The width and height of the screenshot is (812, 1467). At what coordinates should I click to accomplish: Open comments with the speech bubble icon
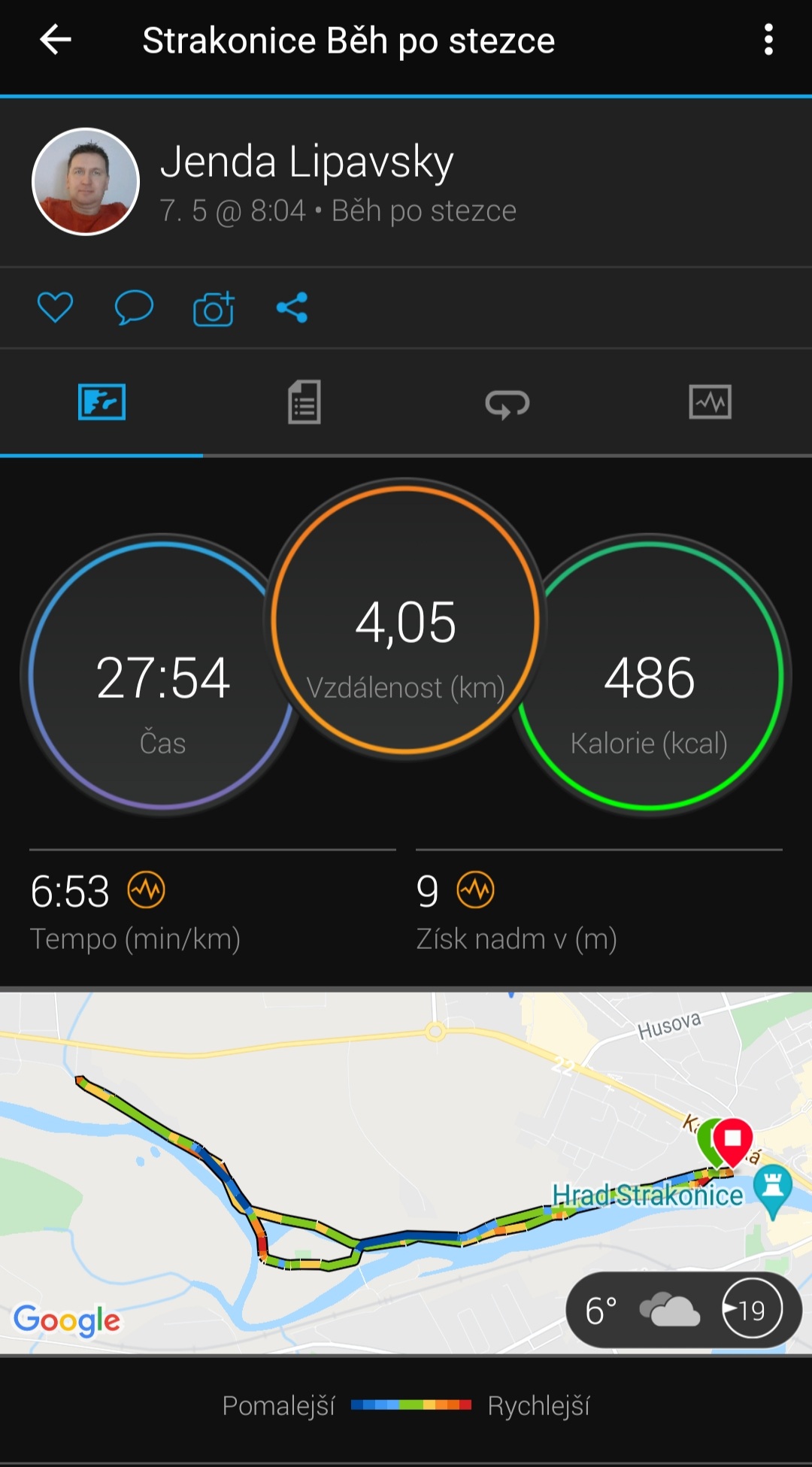coord(134,308)
